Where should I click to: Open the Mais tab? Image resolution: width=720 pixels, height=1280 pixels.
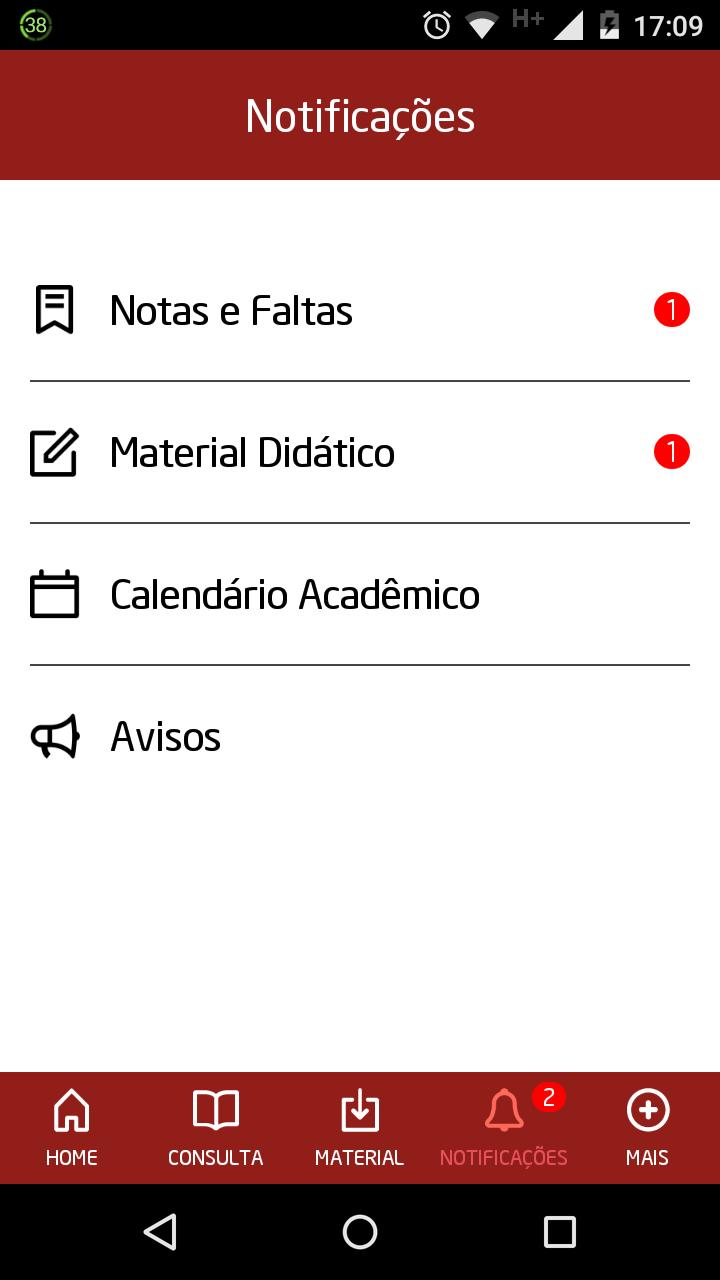[648, 1128]
